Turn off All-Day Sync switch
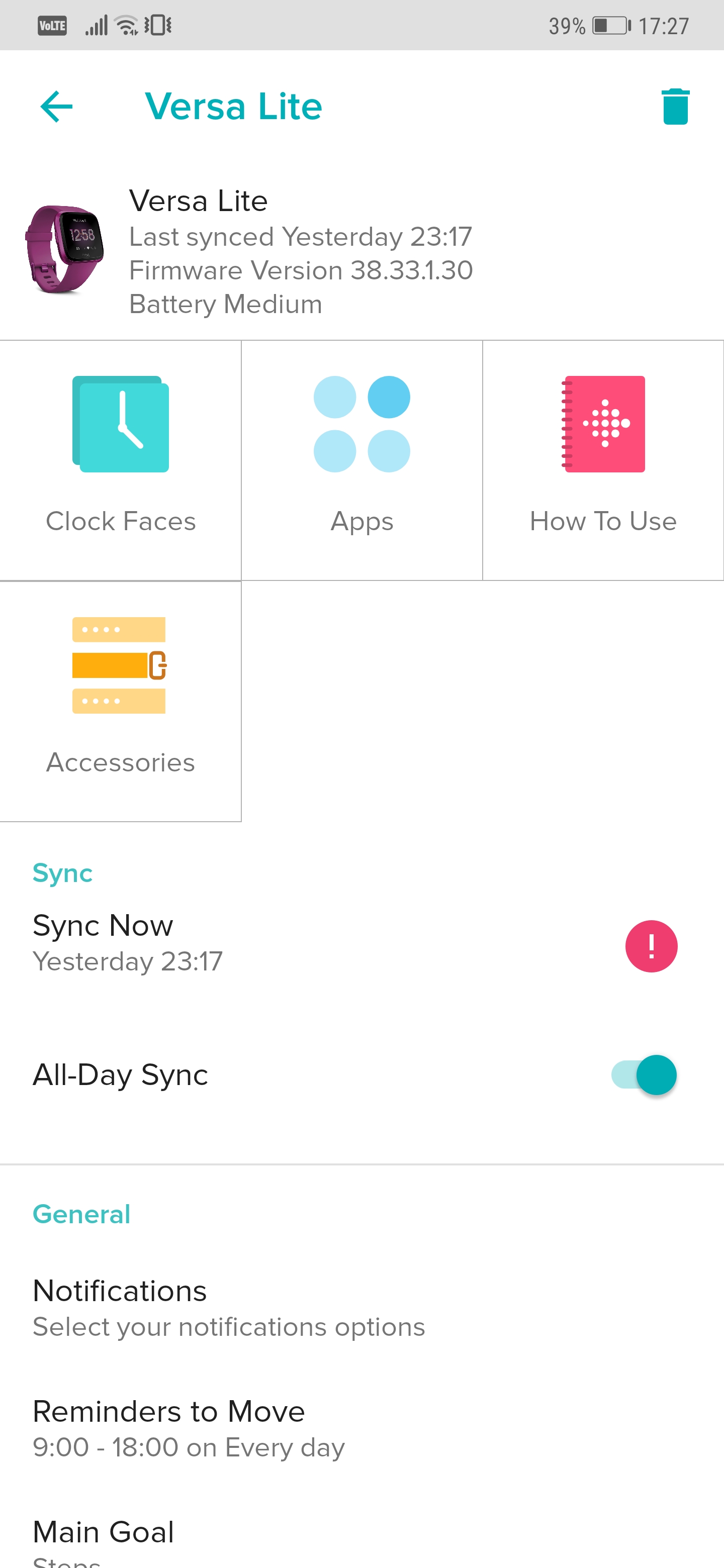The image size is (724, 1568). pyautogui.click(x=644, y=1075)
